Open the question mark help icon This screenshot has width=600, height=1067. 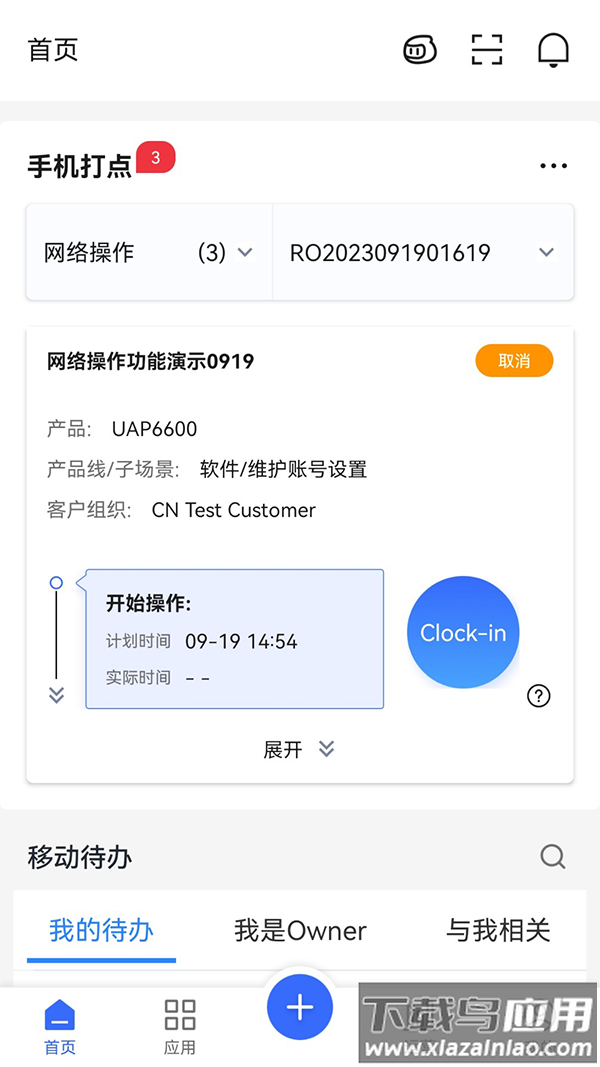tap(539, 696)
